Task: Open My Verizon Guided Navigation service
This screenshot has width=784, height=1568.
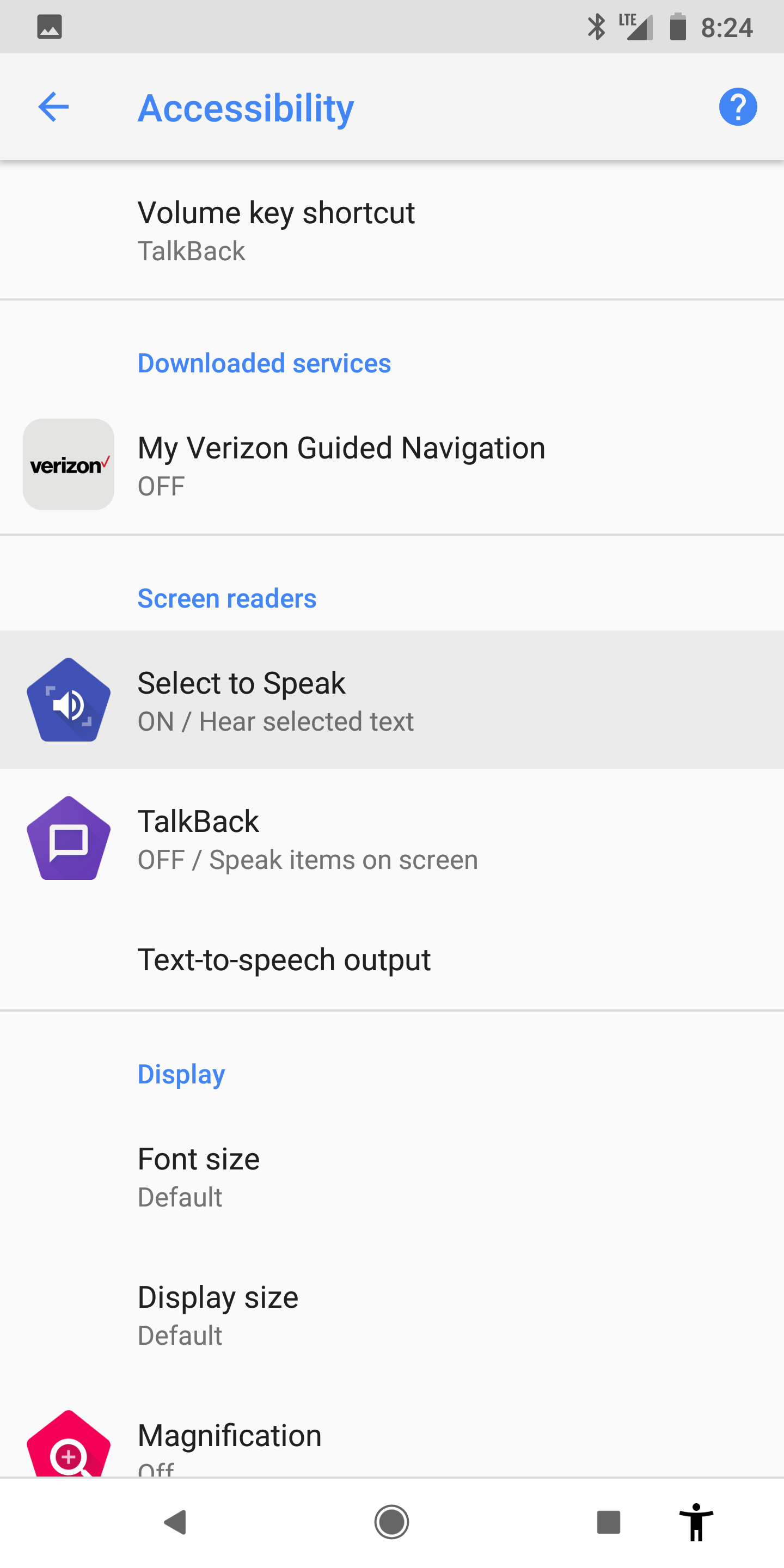Action: (x=392, y=465)
